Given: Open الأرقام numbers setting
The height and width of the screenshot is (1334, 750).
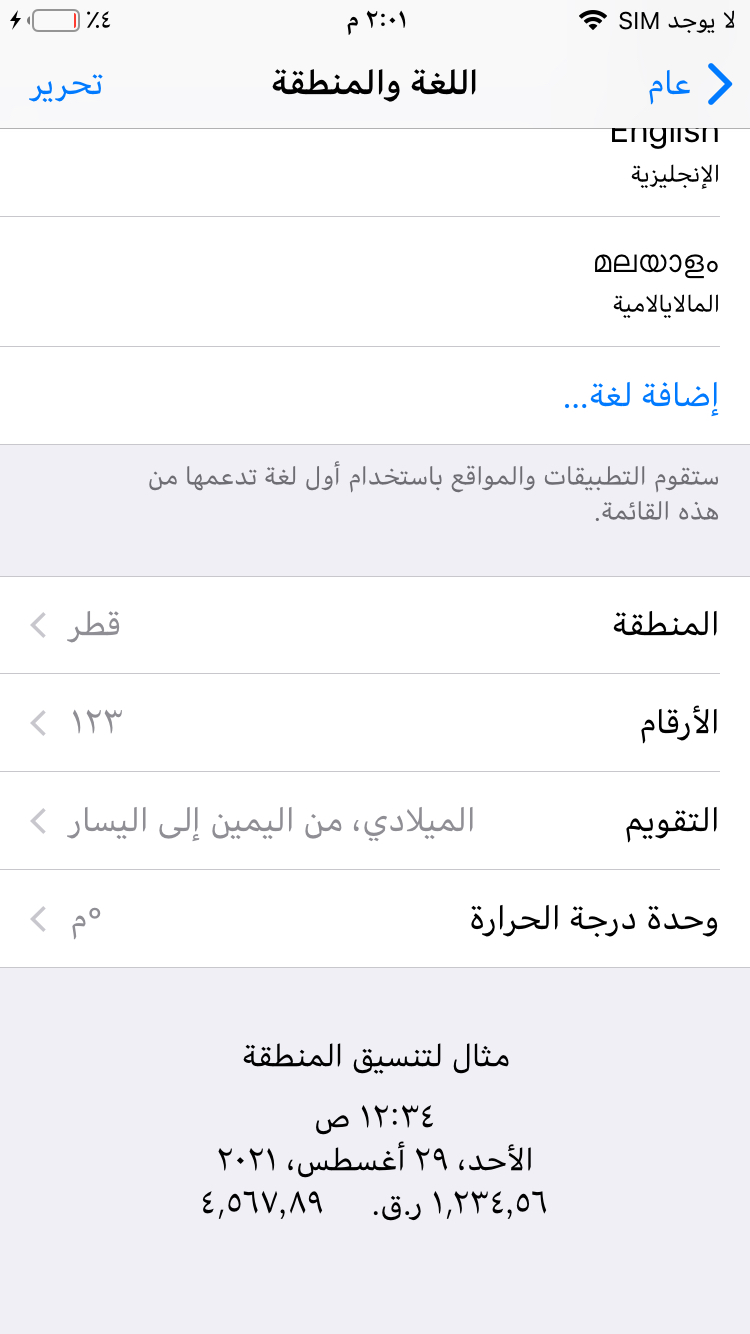Looking at the screenshot, I should pyautogui.click(x=375, y=723).
